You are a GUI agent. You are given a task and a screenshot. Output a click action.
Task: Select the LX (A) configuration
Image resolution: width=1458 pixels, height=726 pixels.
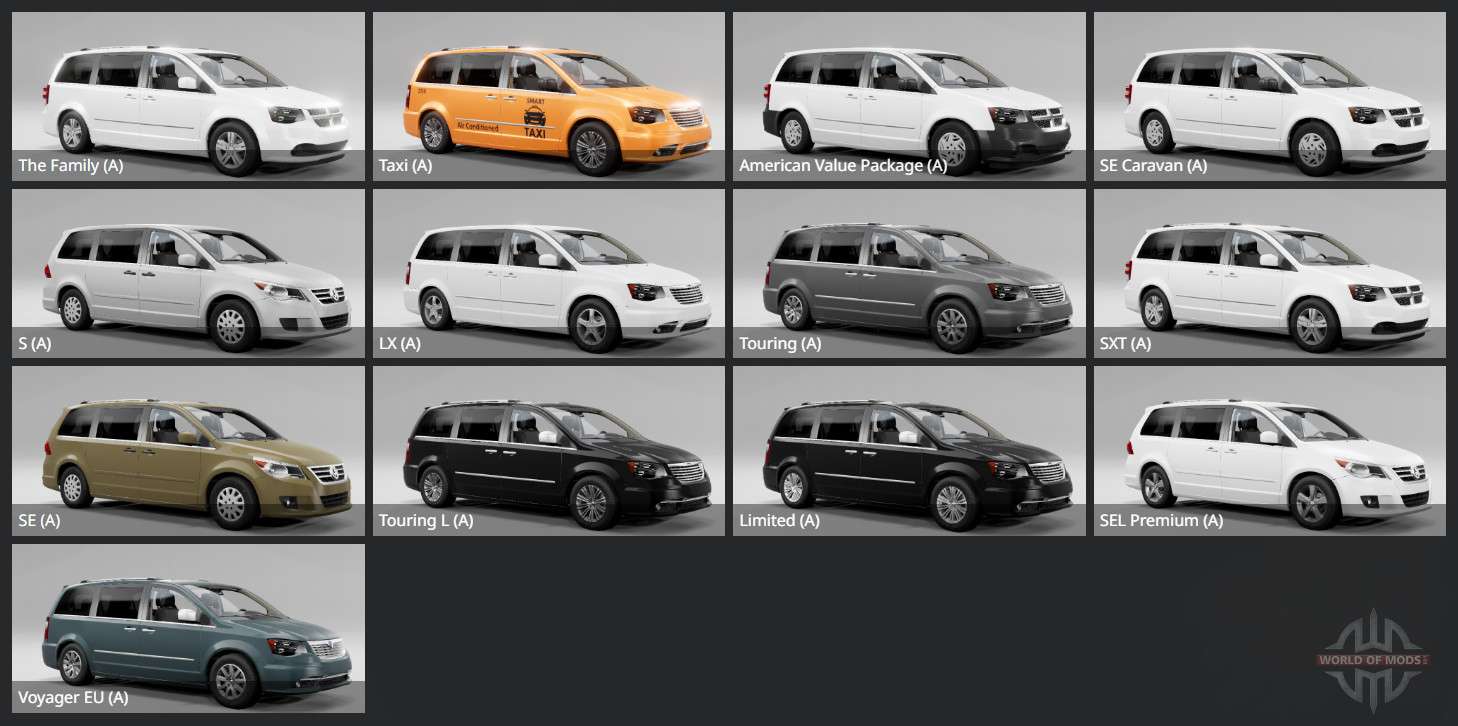548,273
